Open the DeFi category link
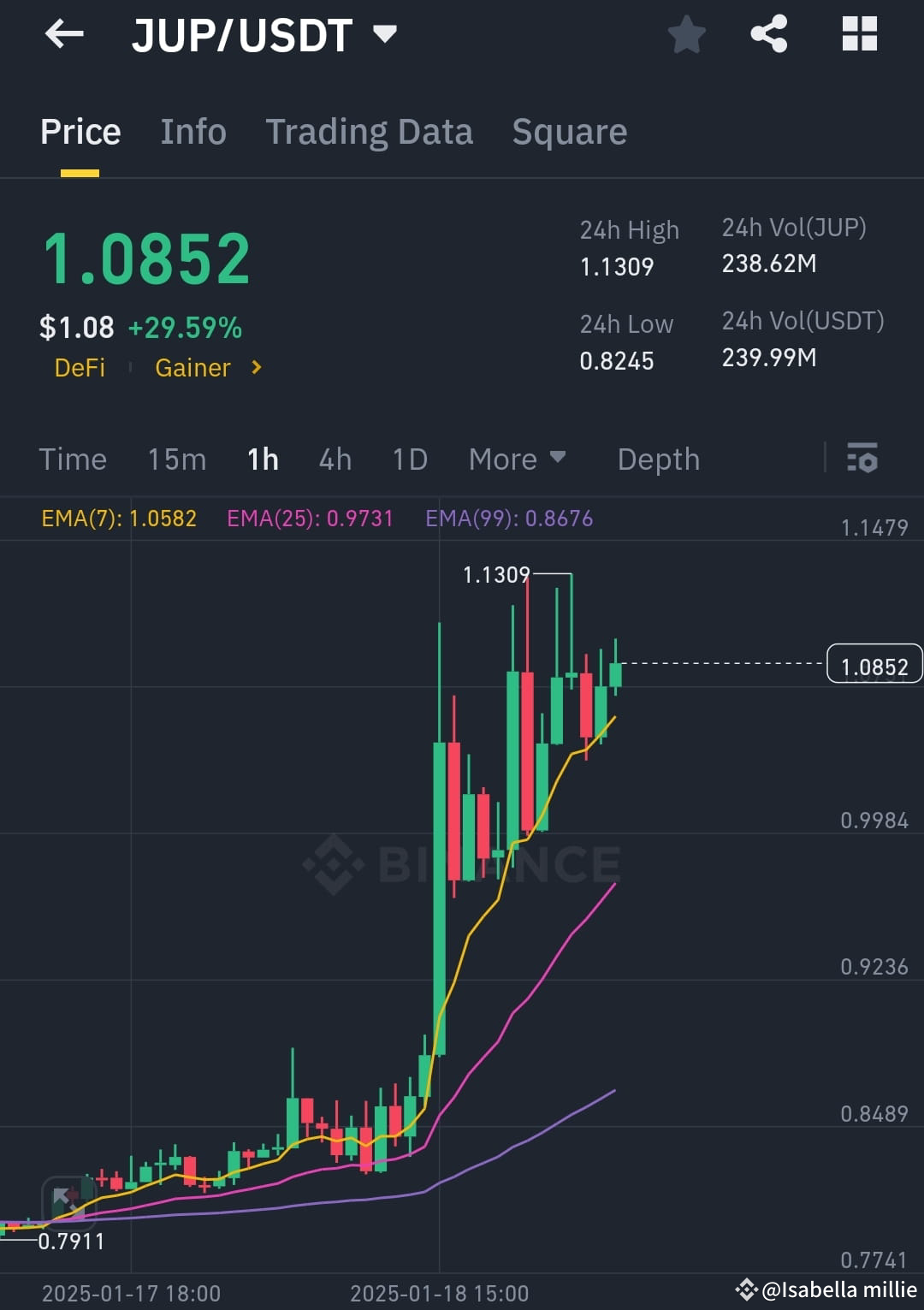Viewport: 924px width, 1310px height. [80, 368]
